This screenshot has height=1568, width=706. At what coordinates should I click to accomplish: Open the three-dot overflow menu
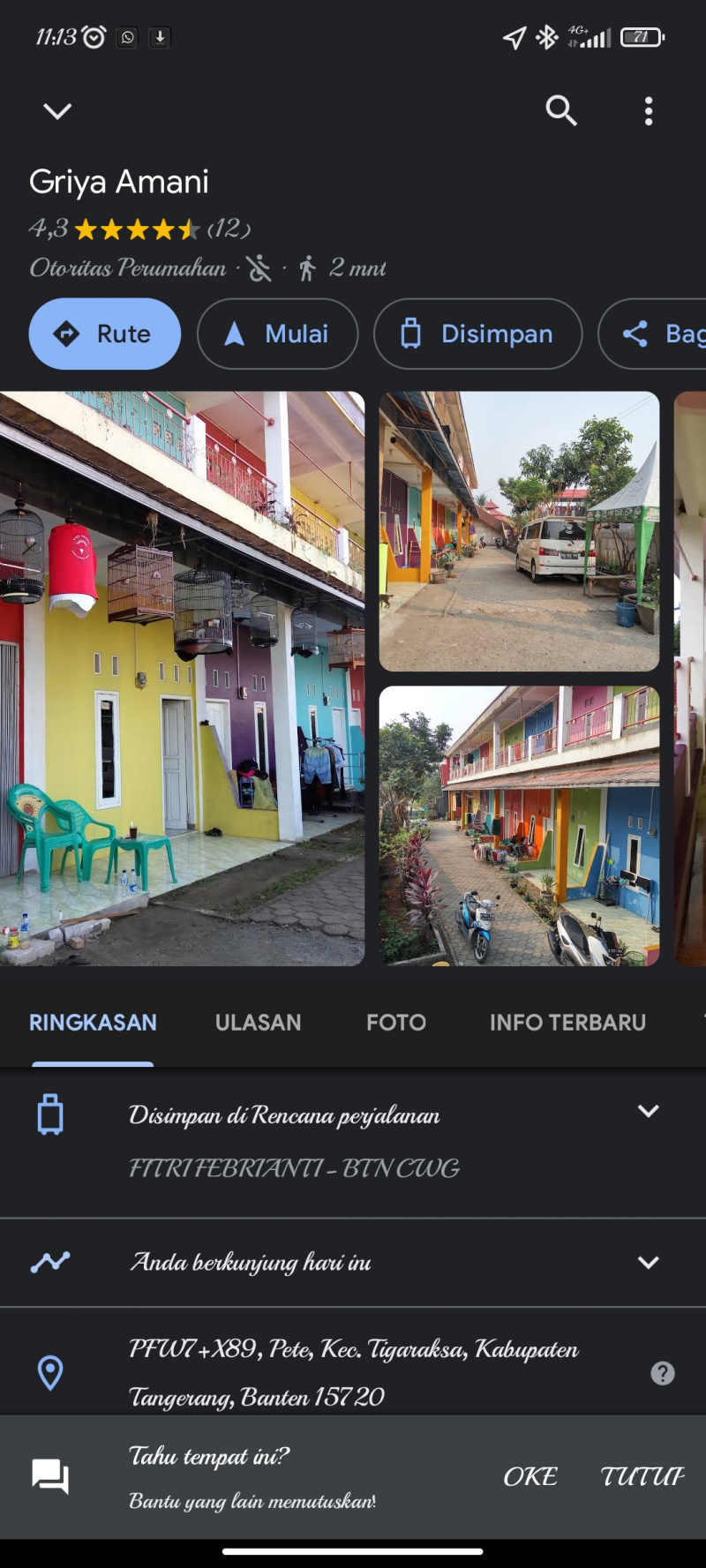649,111
